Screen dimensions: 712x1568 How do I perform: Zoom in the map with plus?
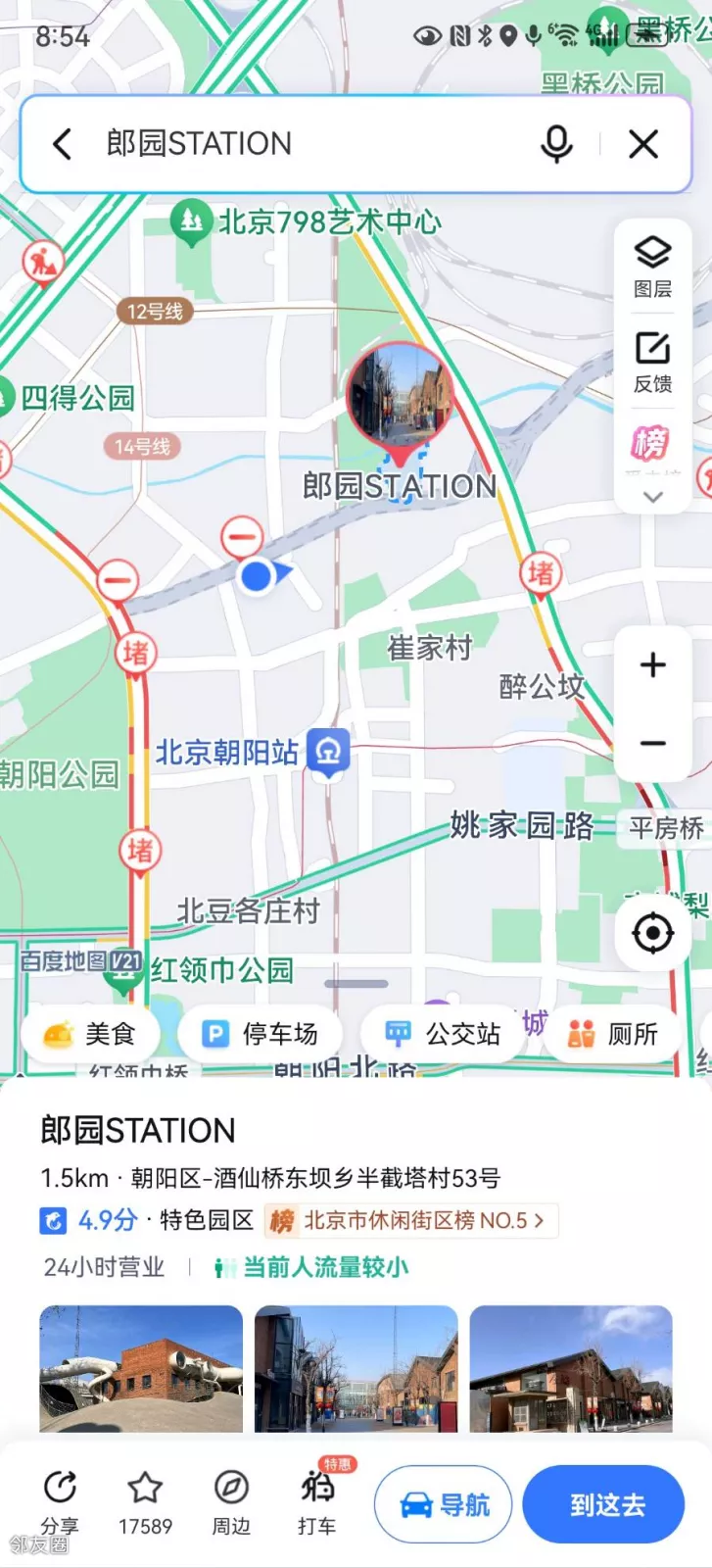click(x=652, y=665)
